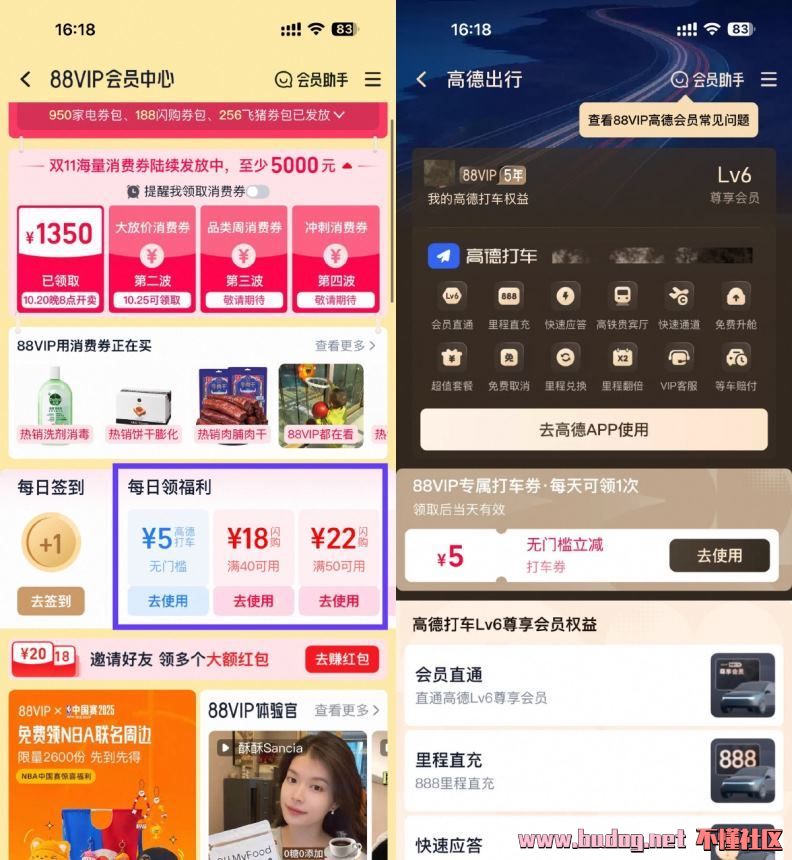
Task: Open the ¥1350 已领取 coupon card
Action: tap(60, 258)
